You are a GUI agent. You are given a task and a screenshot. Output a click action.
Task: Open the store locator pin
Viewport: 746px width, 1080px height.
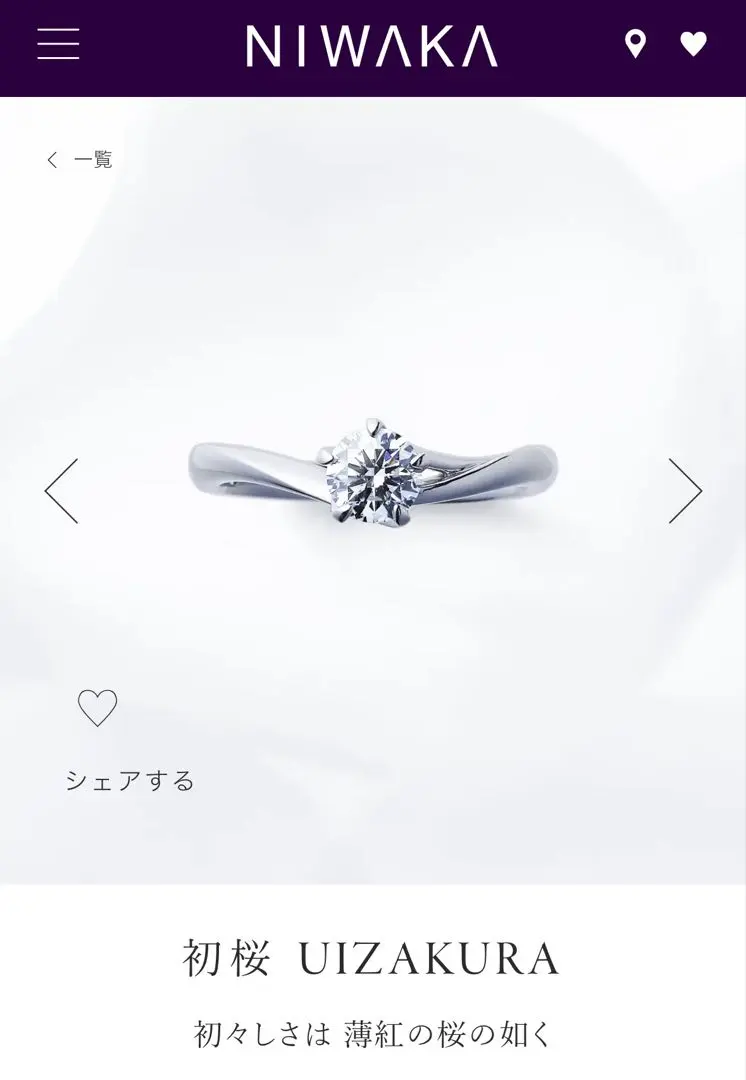coord(635,44)
